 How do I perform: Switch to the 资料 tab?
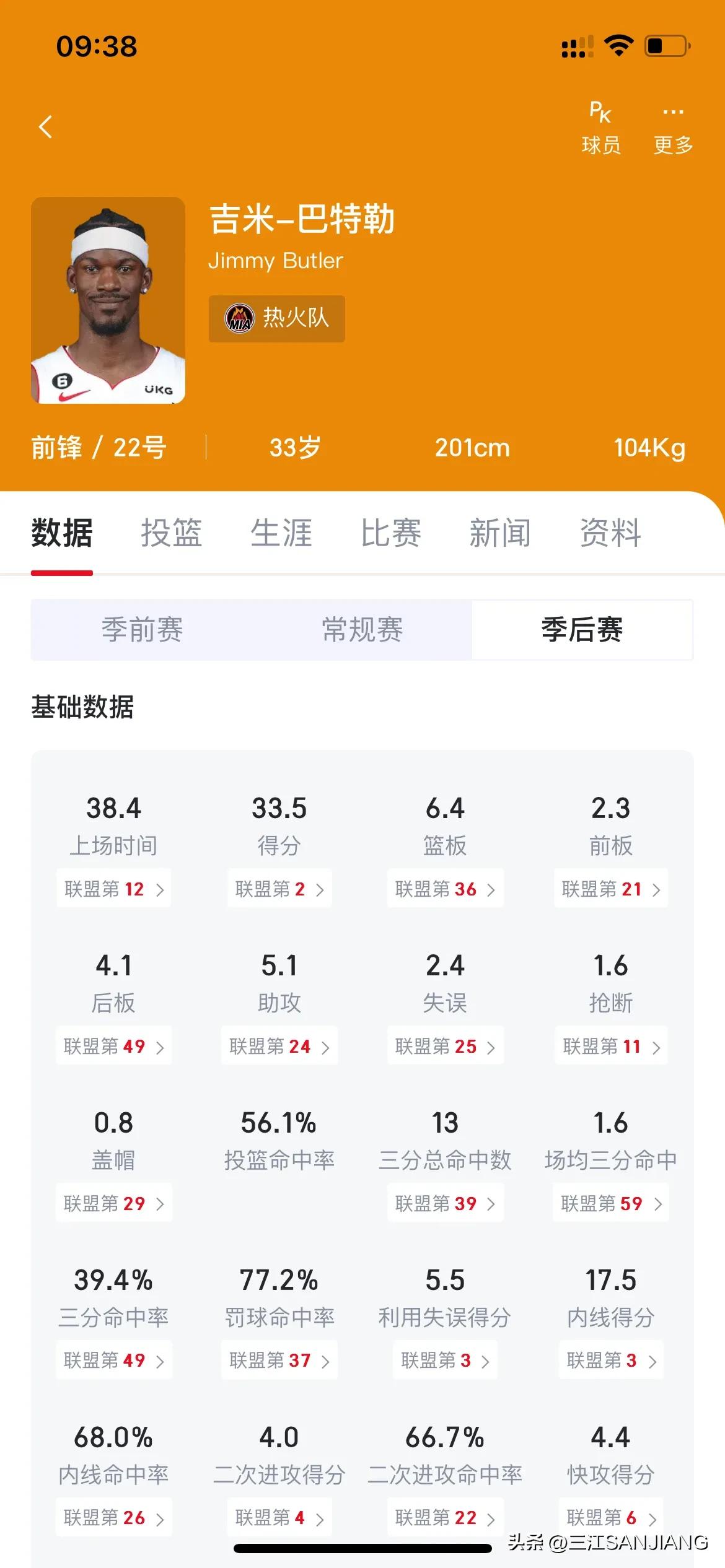tap(610, 533)
